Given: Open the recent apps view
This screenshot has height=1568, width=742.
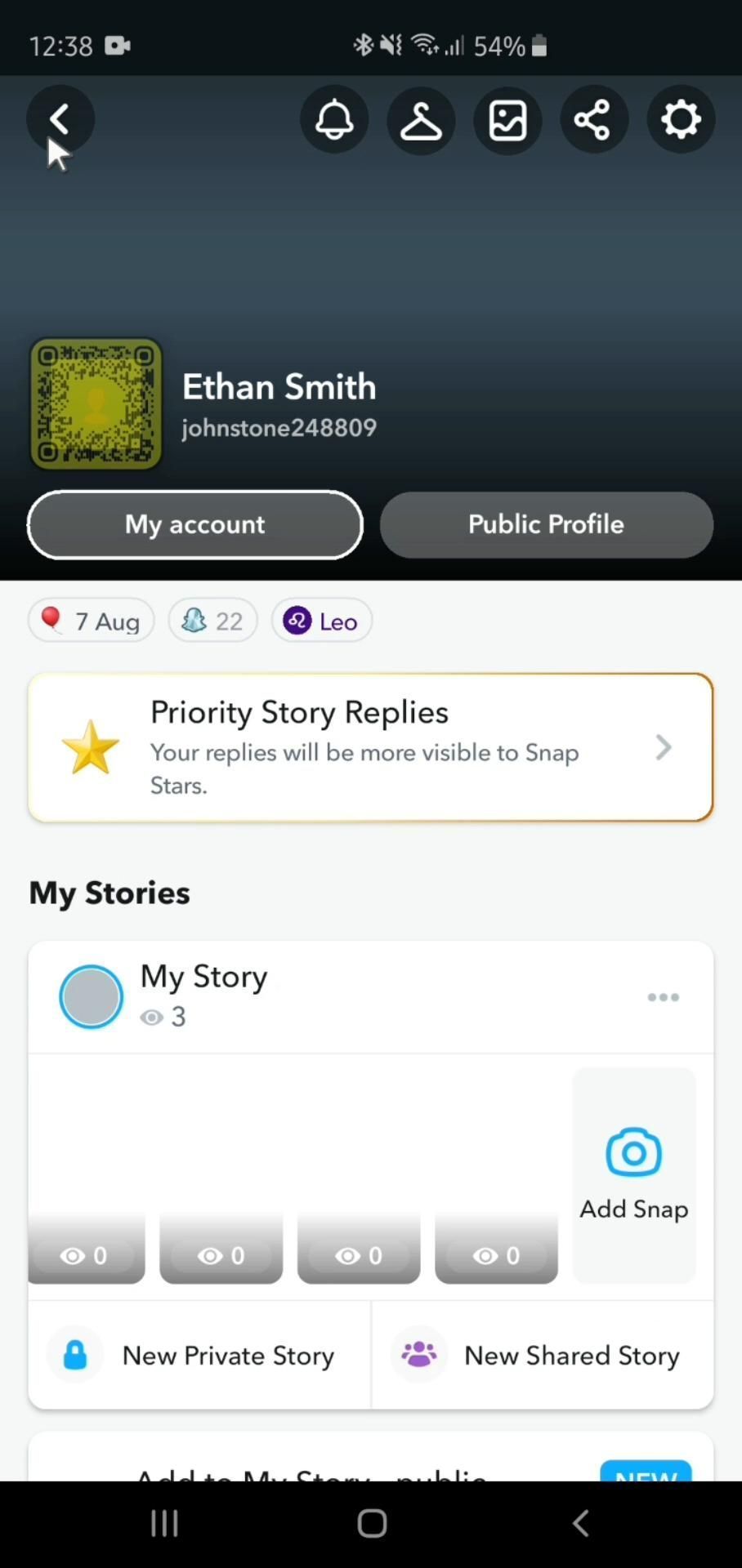Looking at the screenshot, I should click(x=164, y=1523).
